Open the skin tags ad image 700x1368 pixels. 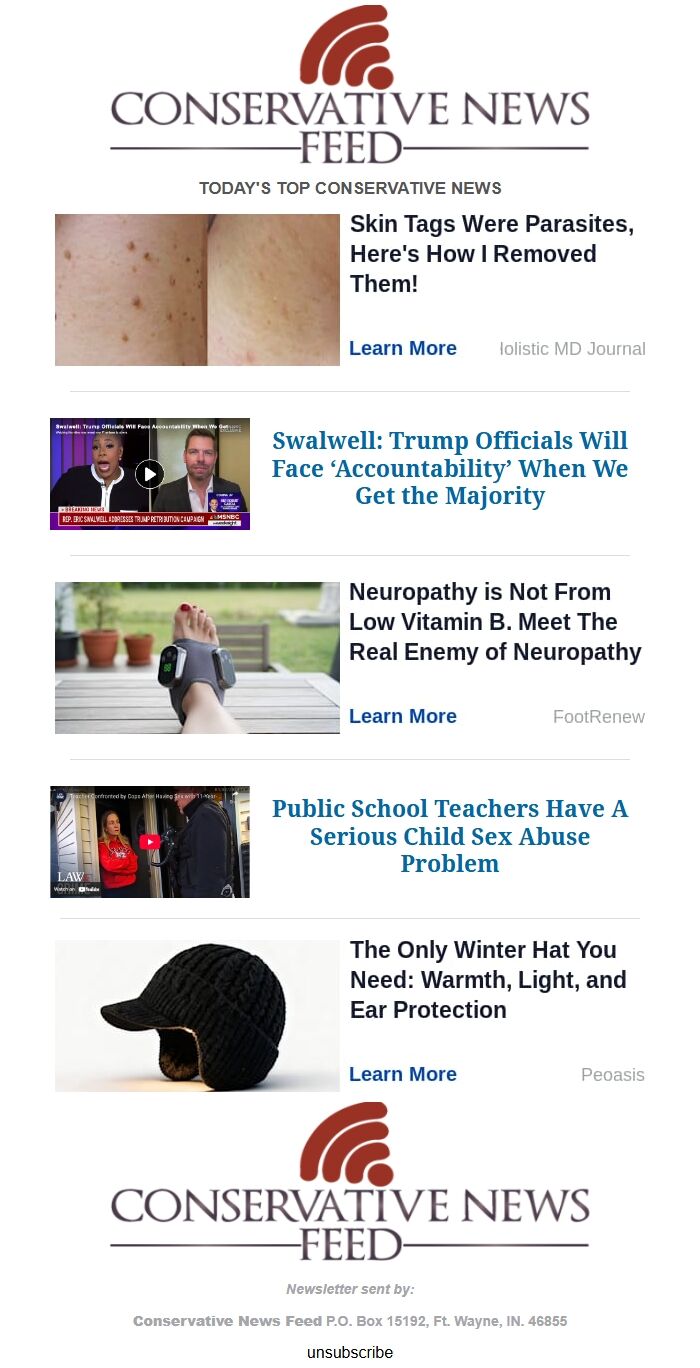[197, 290]
